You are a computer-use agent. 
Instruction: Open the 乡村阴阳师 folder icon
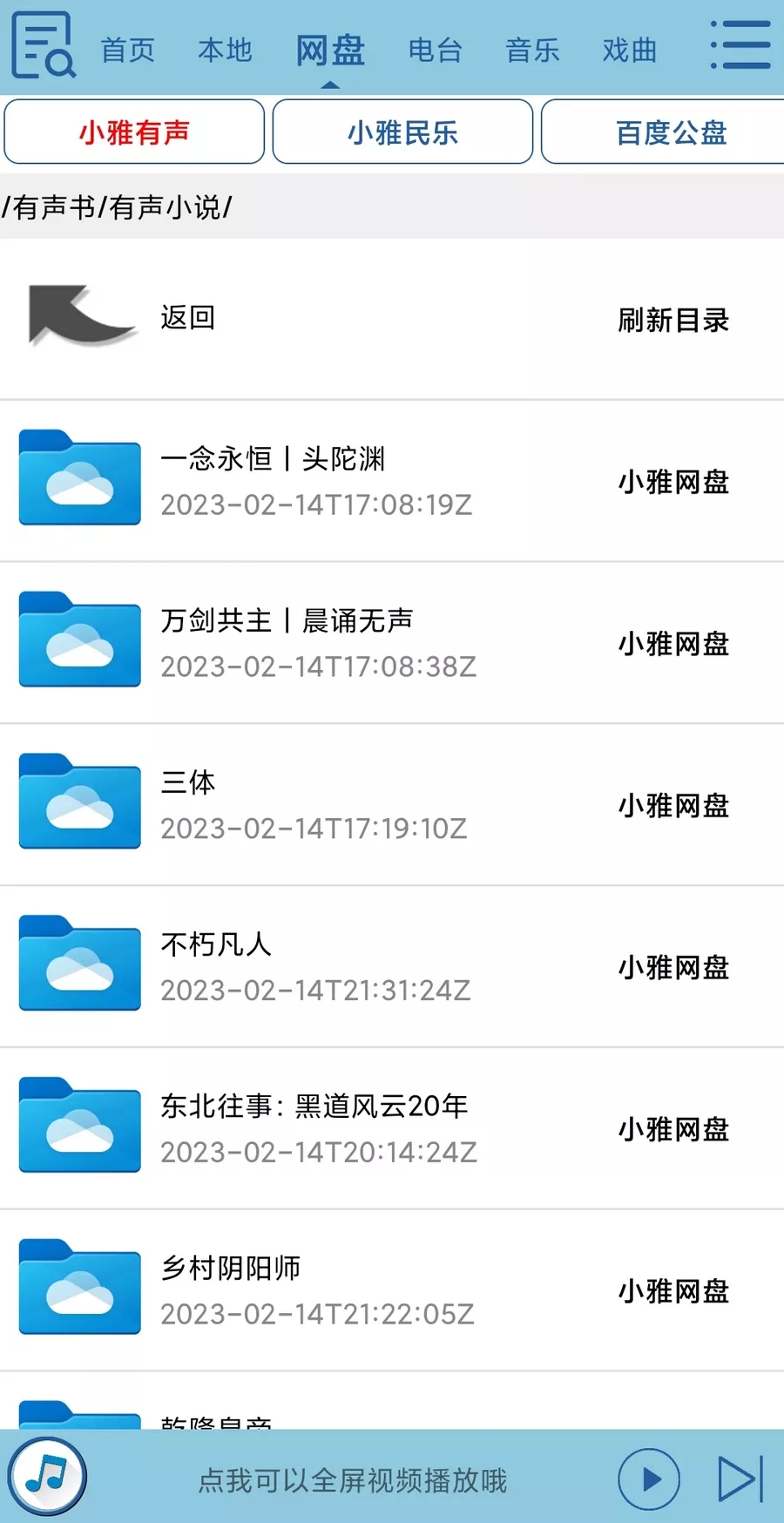[x=78, y=1289]
